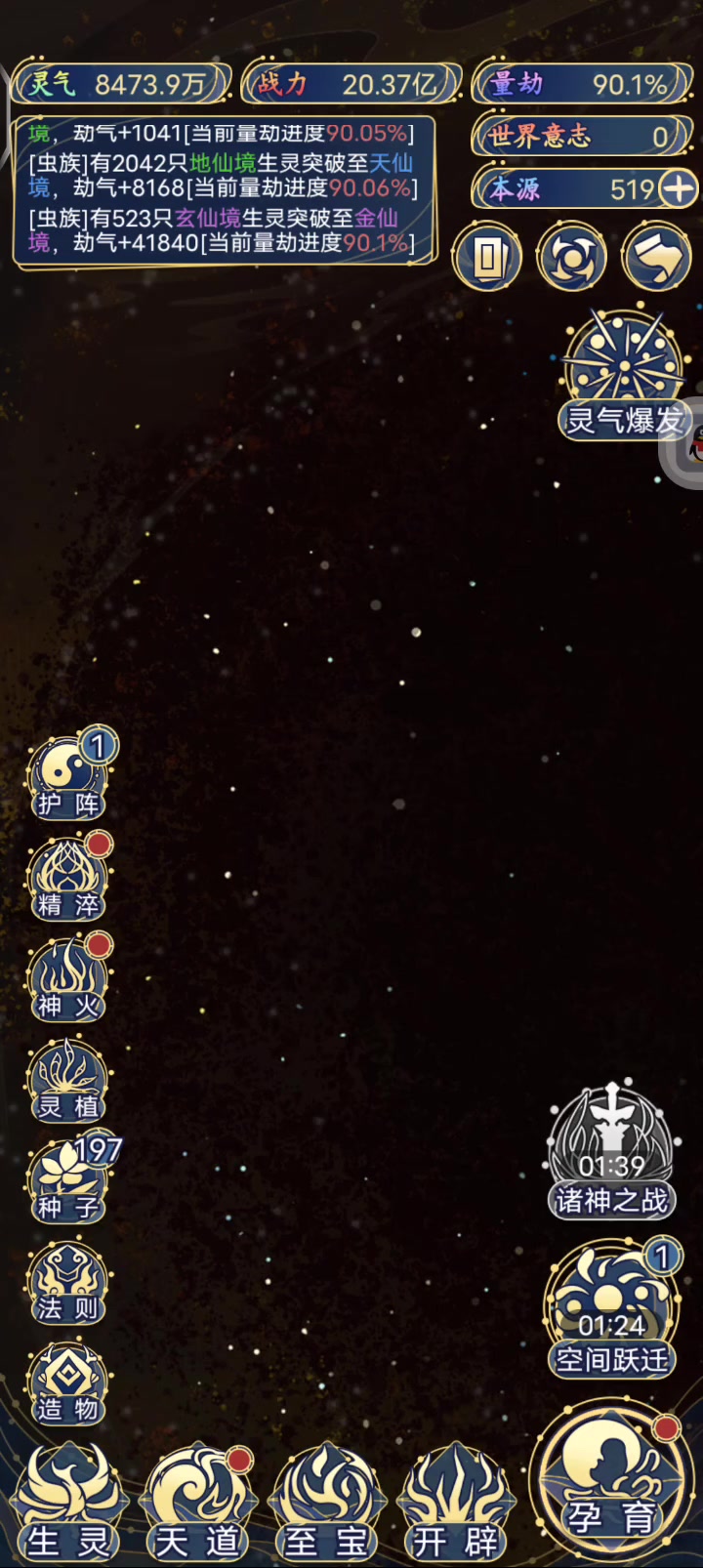Open the card icon below 本源
This screenshot has width=703, height=1568.
pos(486,258)
